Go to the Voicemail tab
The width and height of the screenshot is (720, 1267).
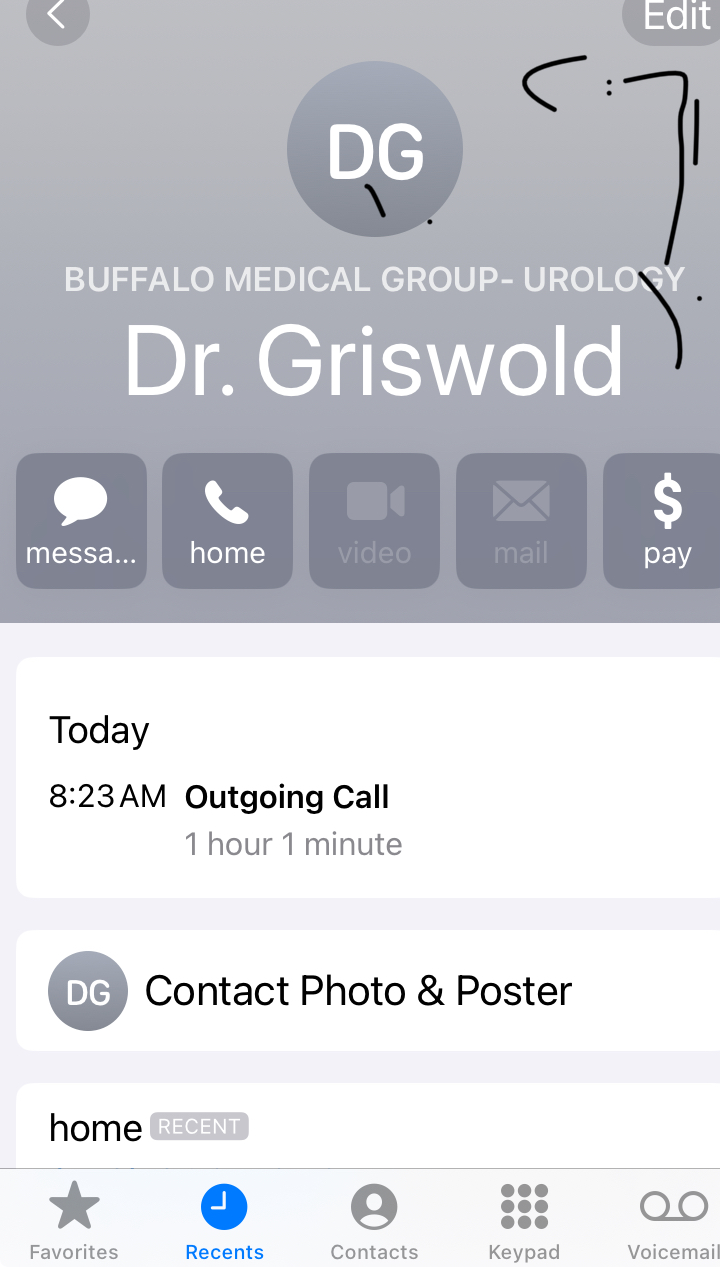673,1220
